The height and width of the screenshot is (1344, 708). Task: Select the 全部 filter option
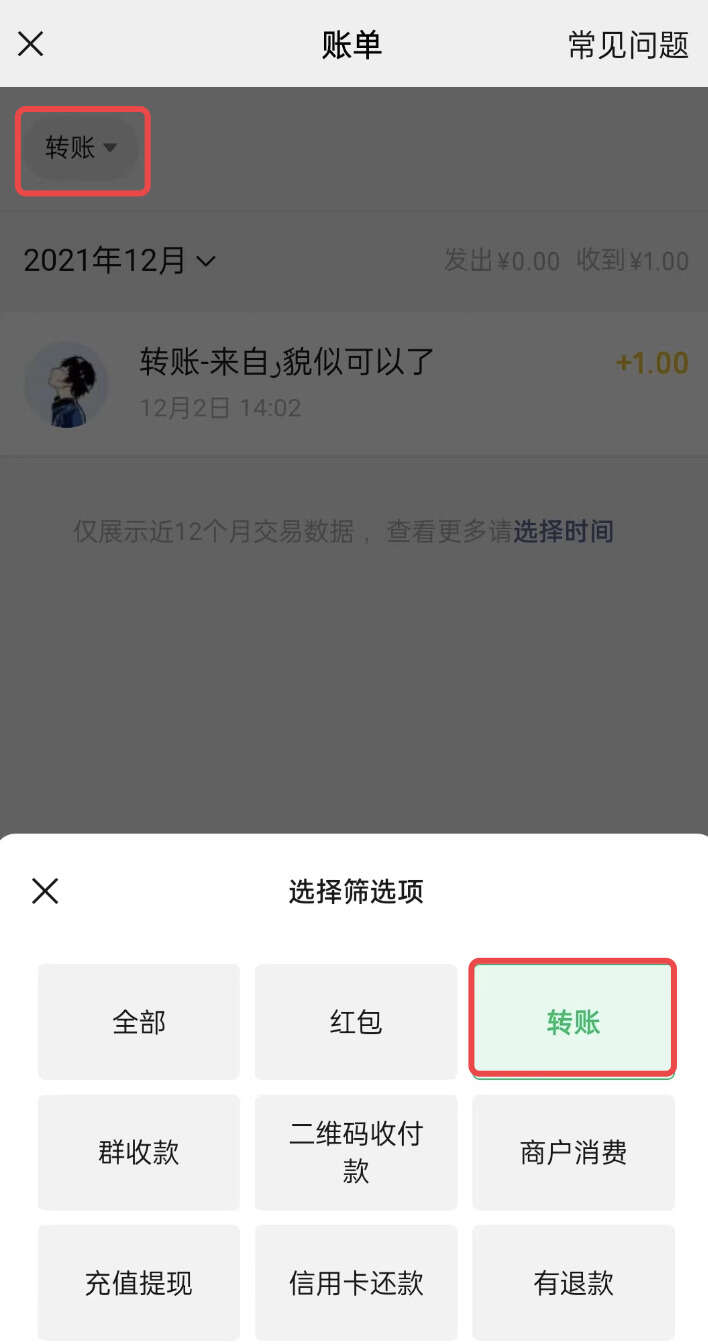point(139,1022)
